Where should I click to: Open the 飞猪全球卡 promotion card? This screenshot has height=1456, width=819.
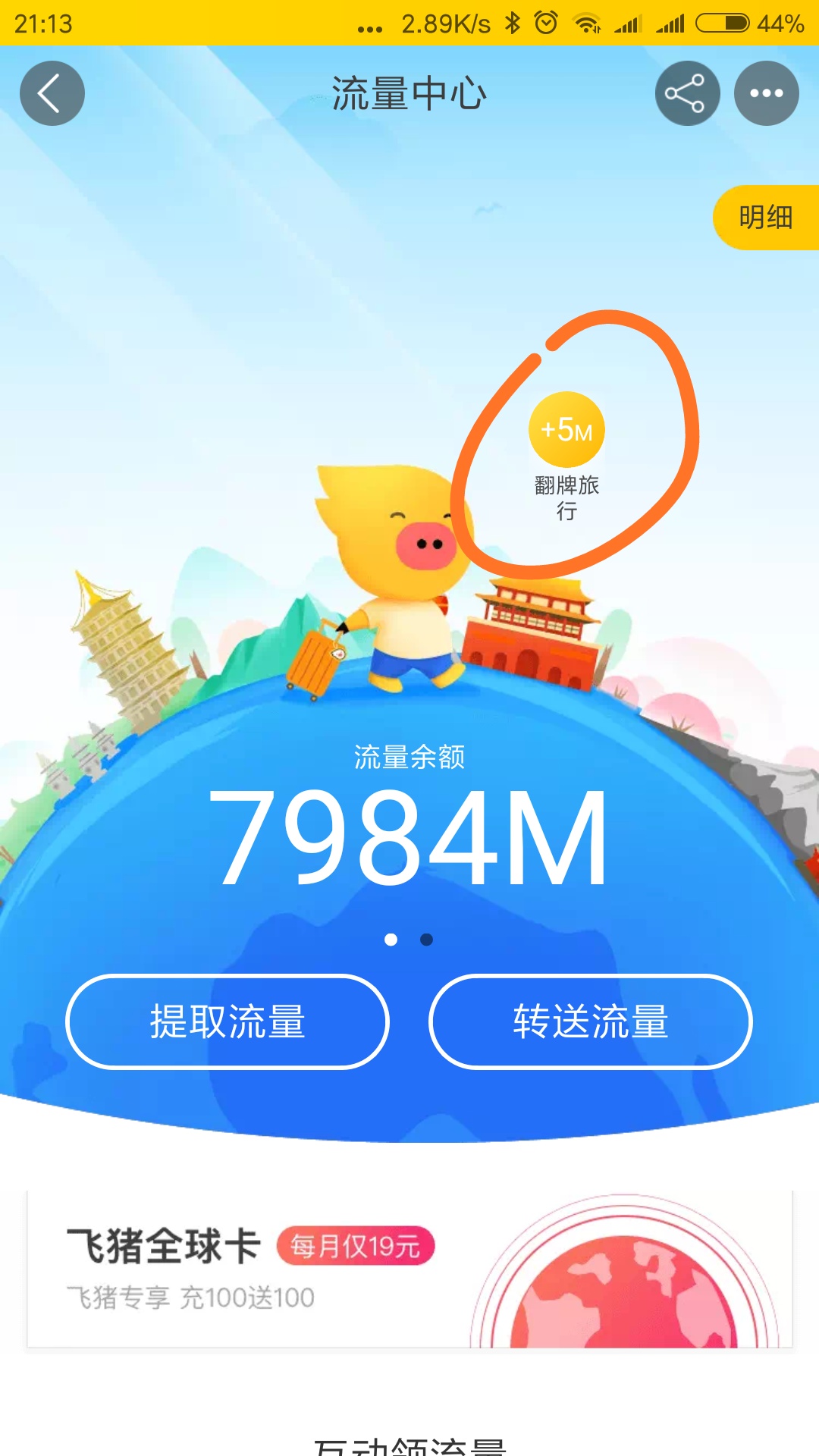[x=409, y=1269]
